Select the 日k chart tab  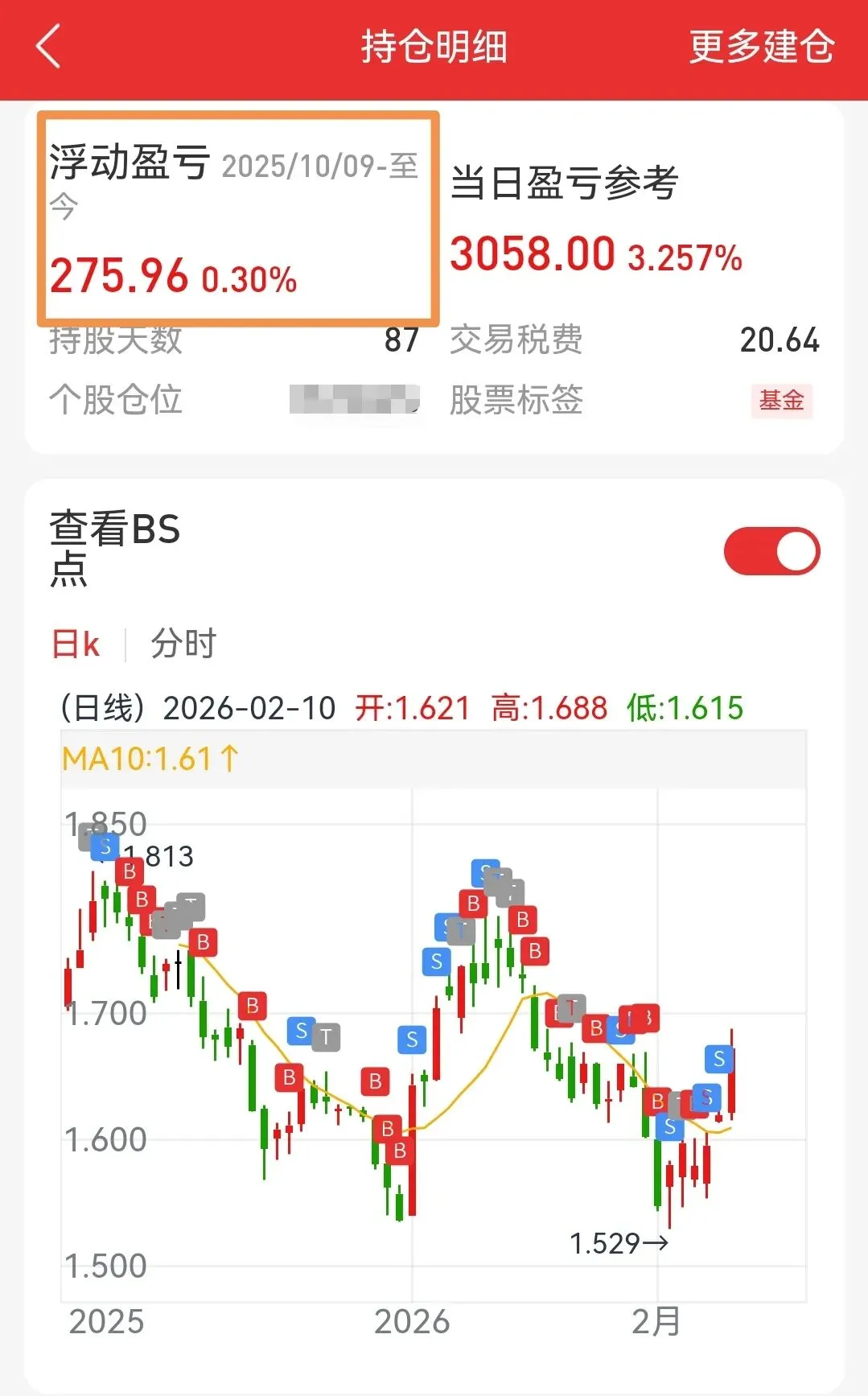[76, 644]
